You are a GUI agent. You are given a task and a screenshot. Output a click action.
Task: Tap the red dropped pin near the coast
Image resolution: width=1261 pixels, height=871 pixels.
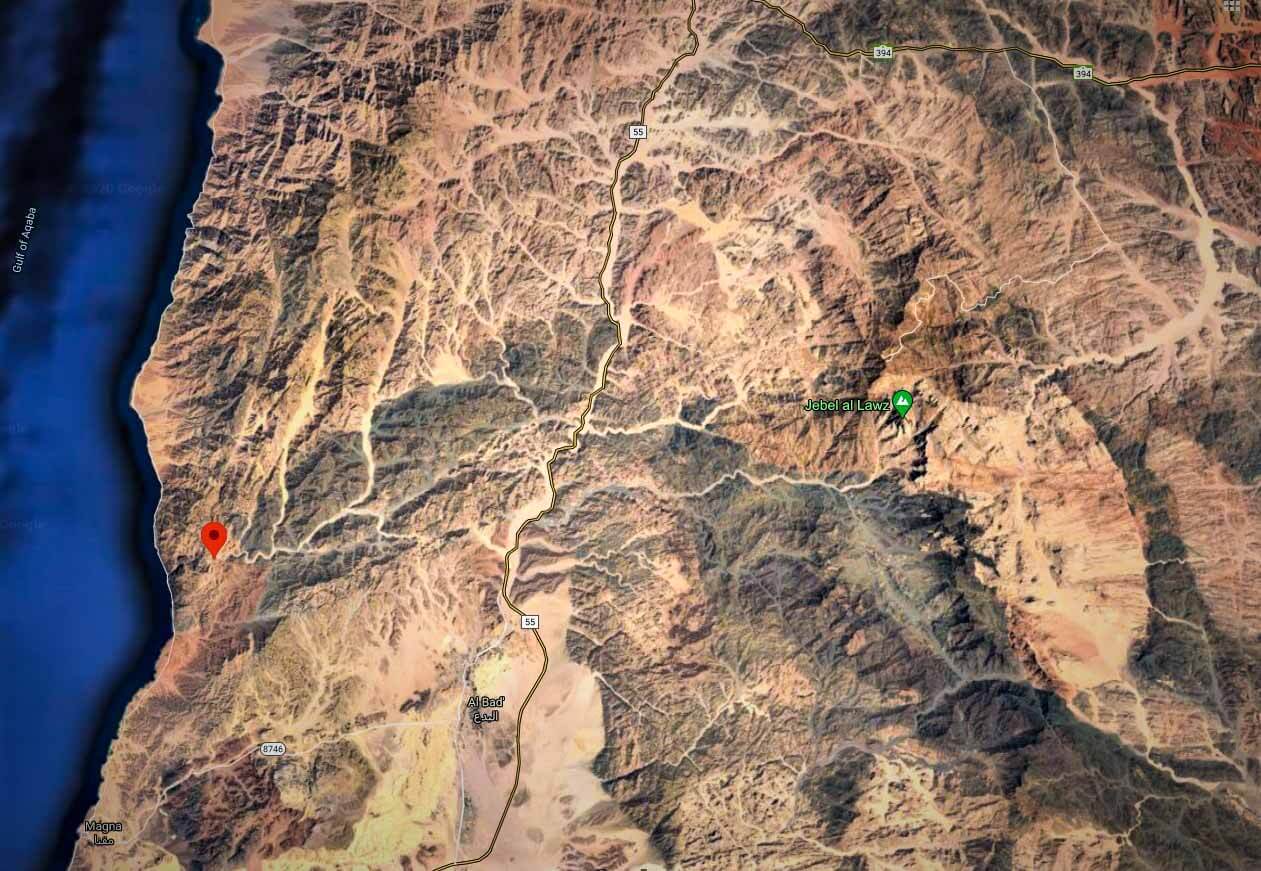coord(213,537)
